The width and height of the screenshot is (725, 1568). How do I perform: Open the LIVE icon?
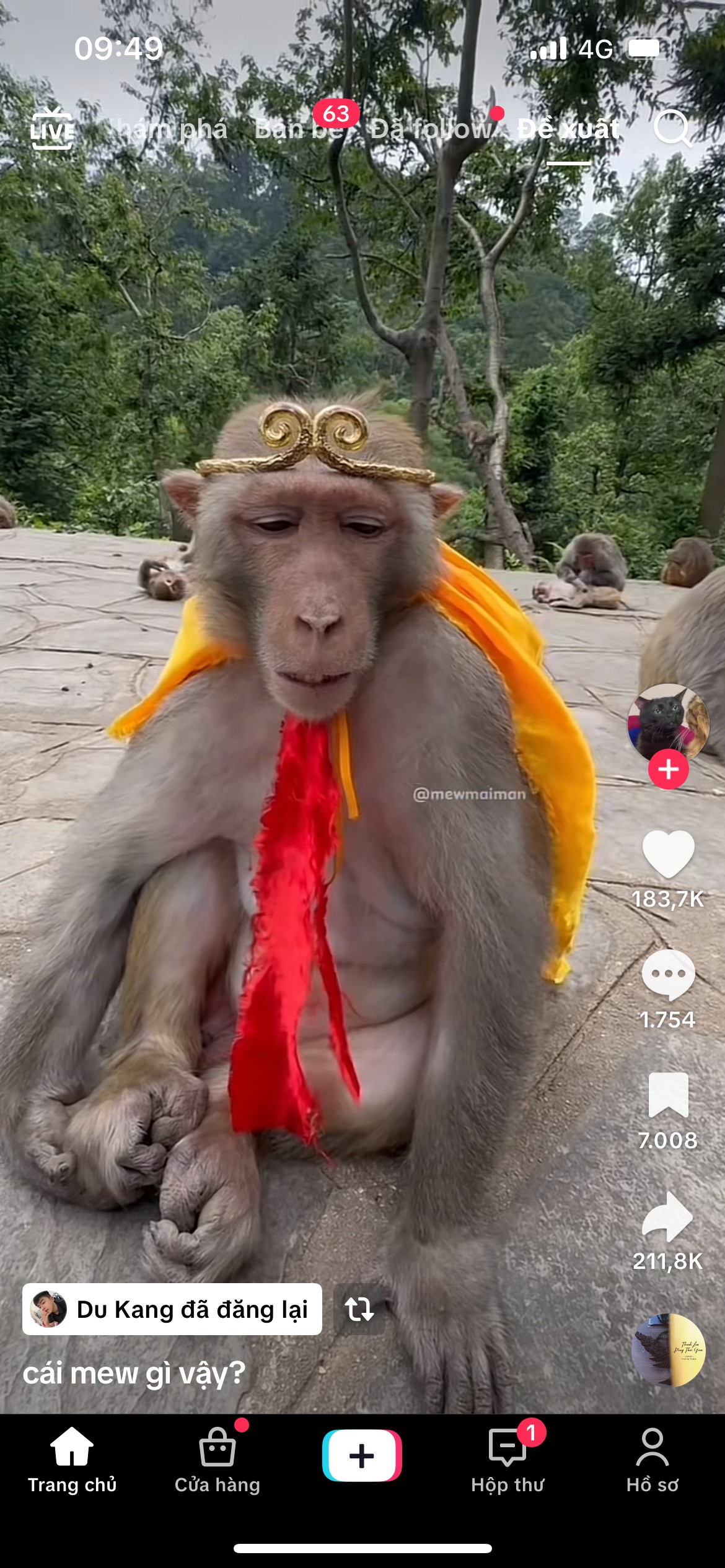tap(52, 128)
